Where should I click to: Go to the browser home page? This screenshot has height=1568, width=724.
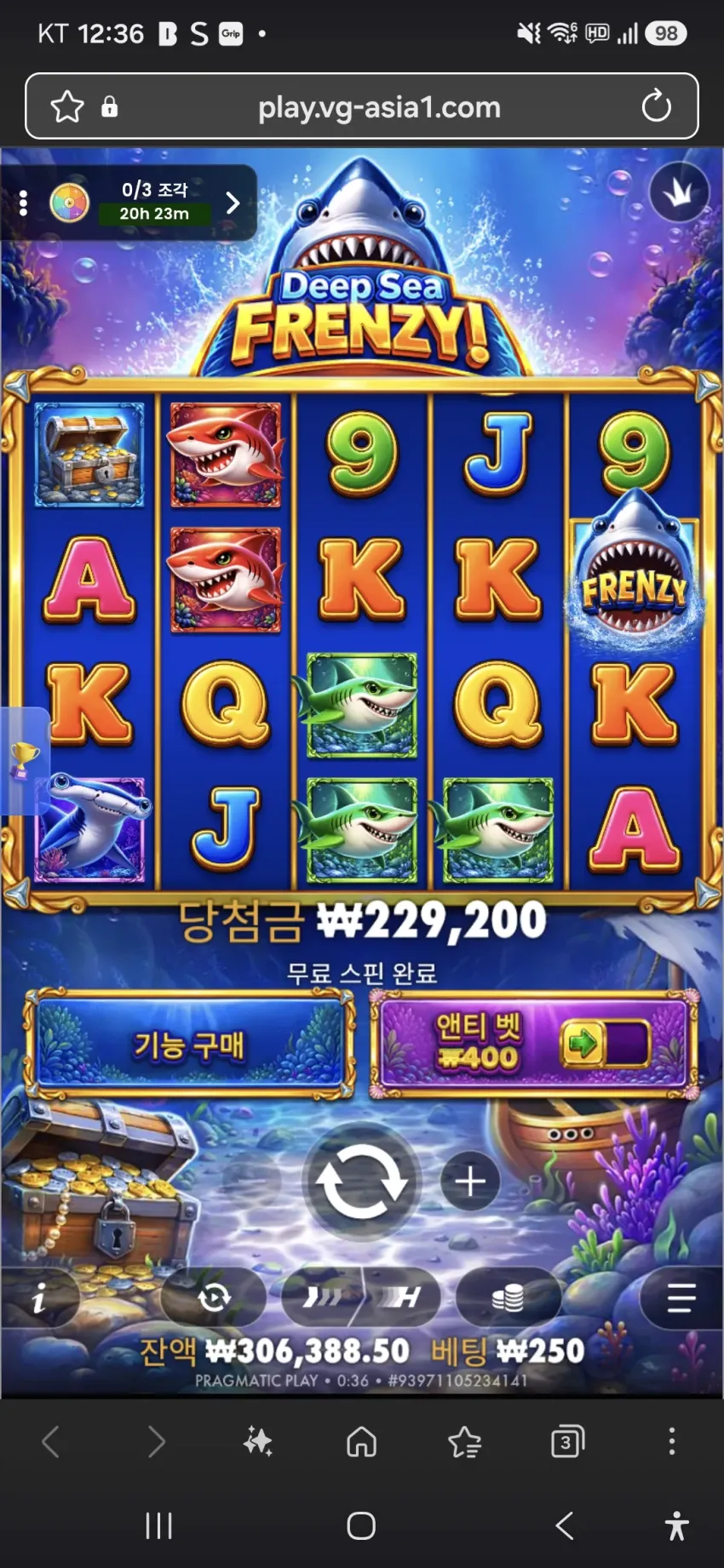pos(361,1442)
